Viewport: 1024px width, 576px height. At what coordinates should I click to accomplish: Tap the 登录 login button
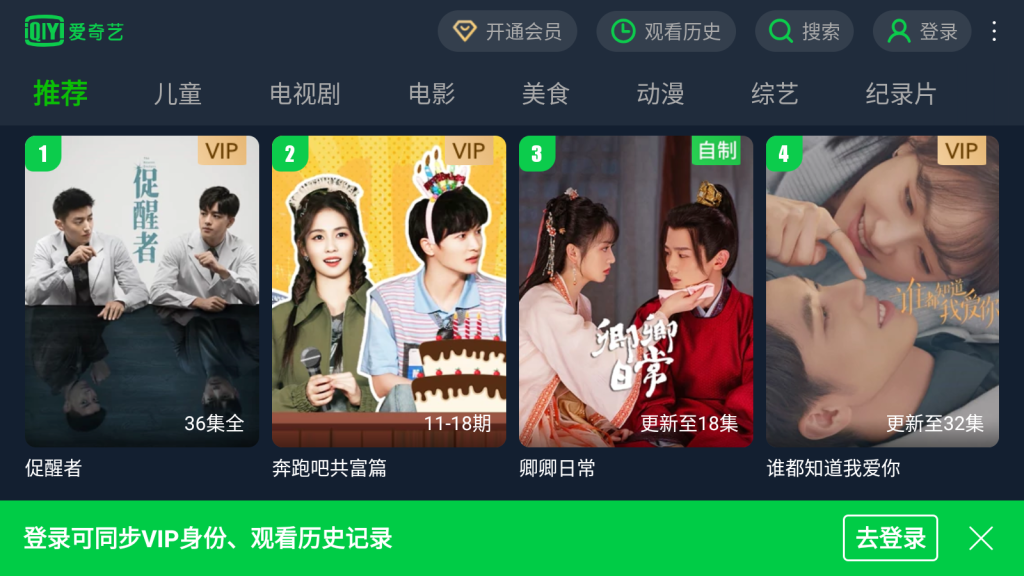[x=922, y=31]
